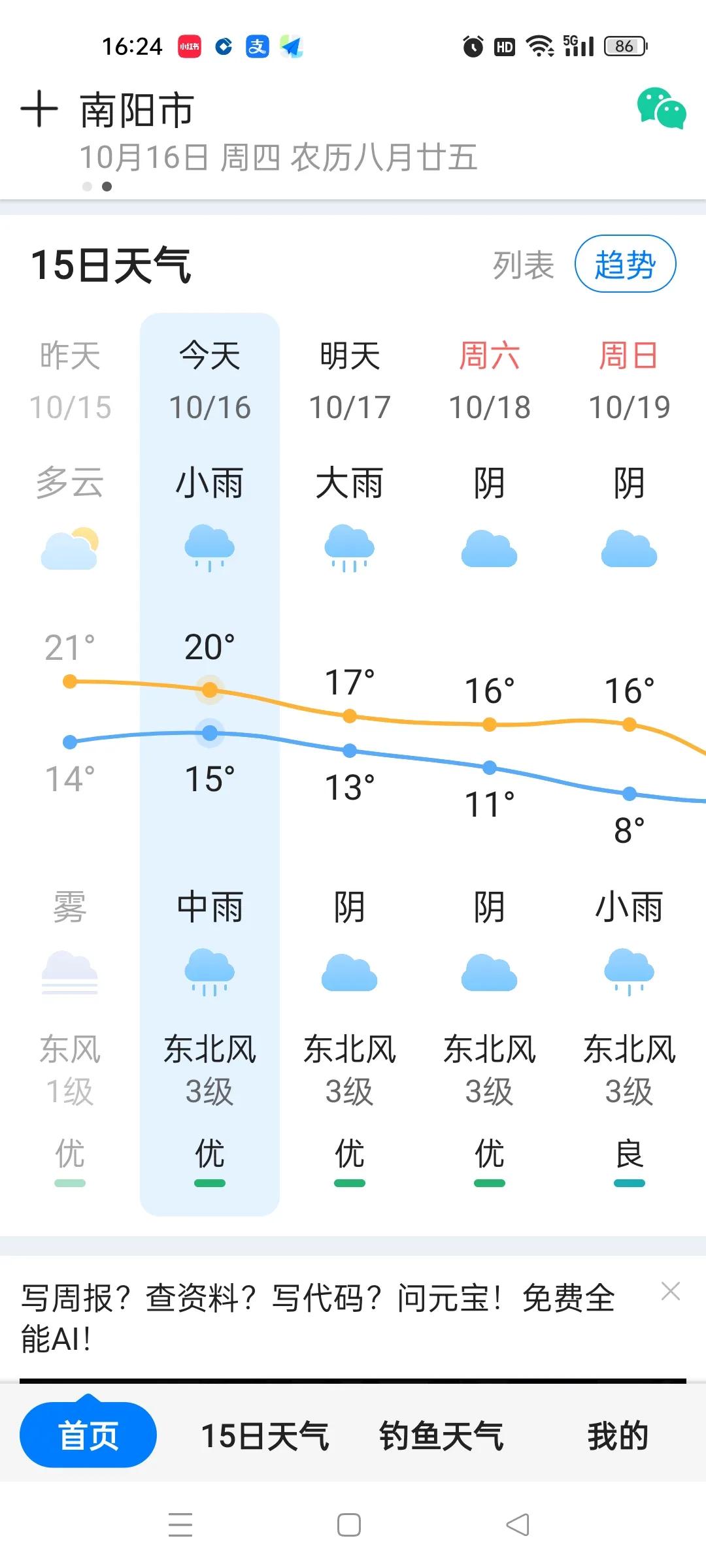Switch the forecast to list view (列表)
This screenshot has width=706, height=1568.
click(523, 265)
